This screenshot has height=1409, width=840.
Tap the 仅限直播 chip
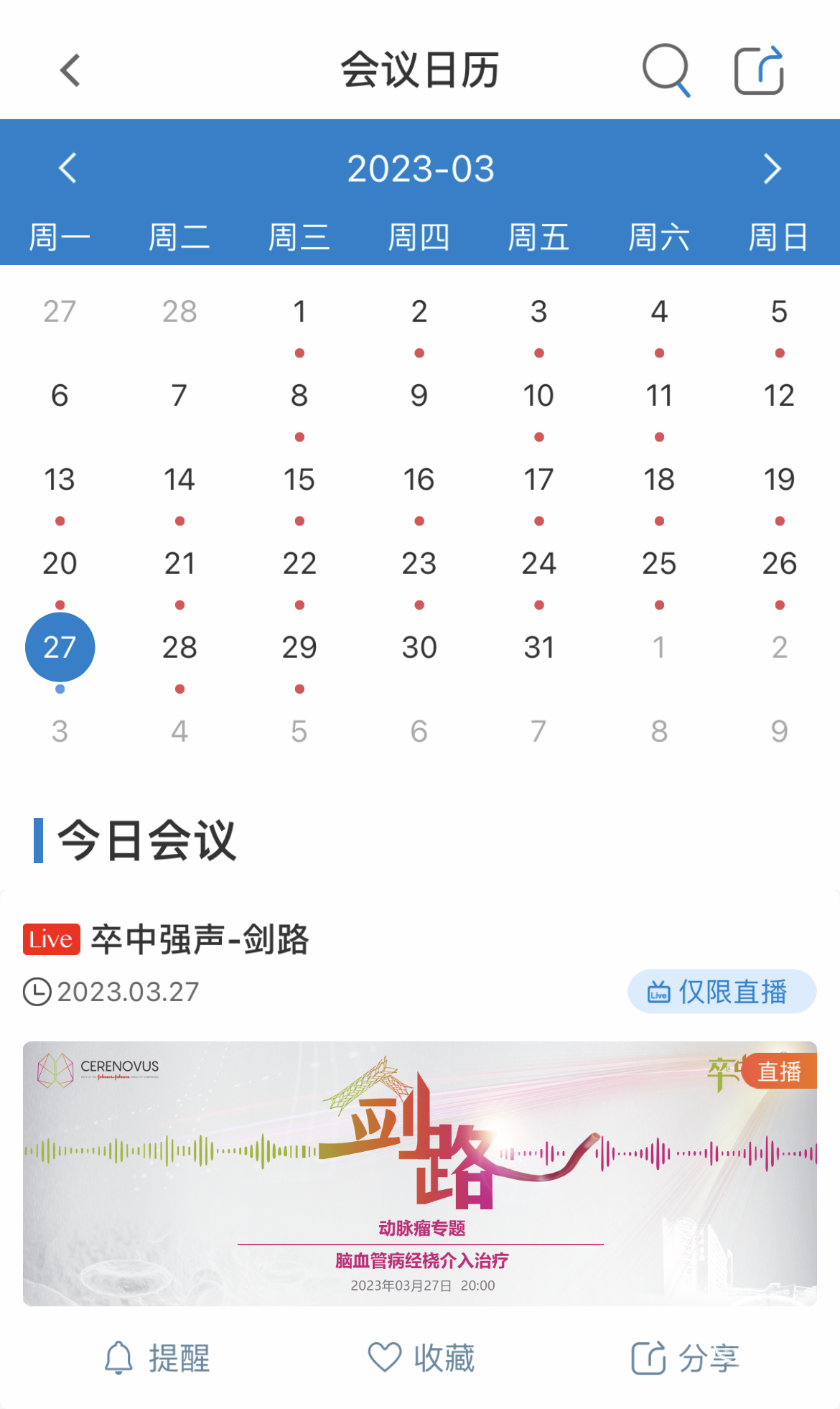pos(722,992)
